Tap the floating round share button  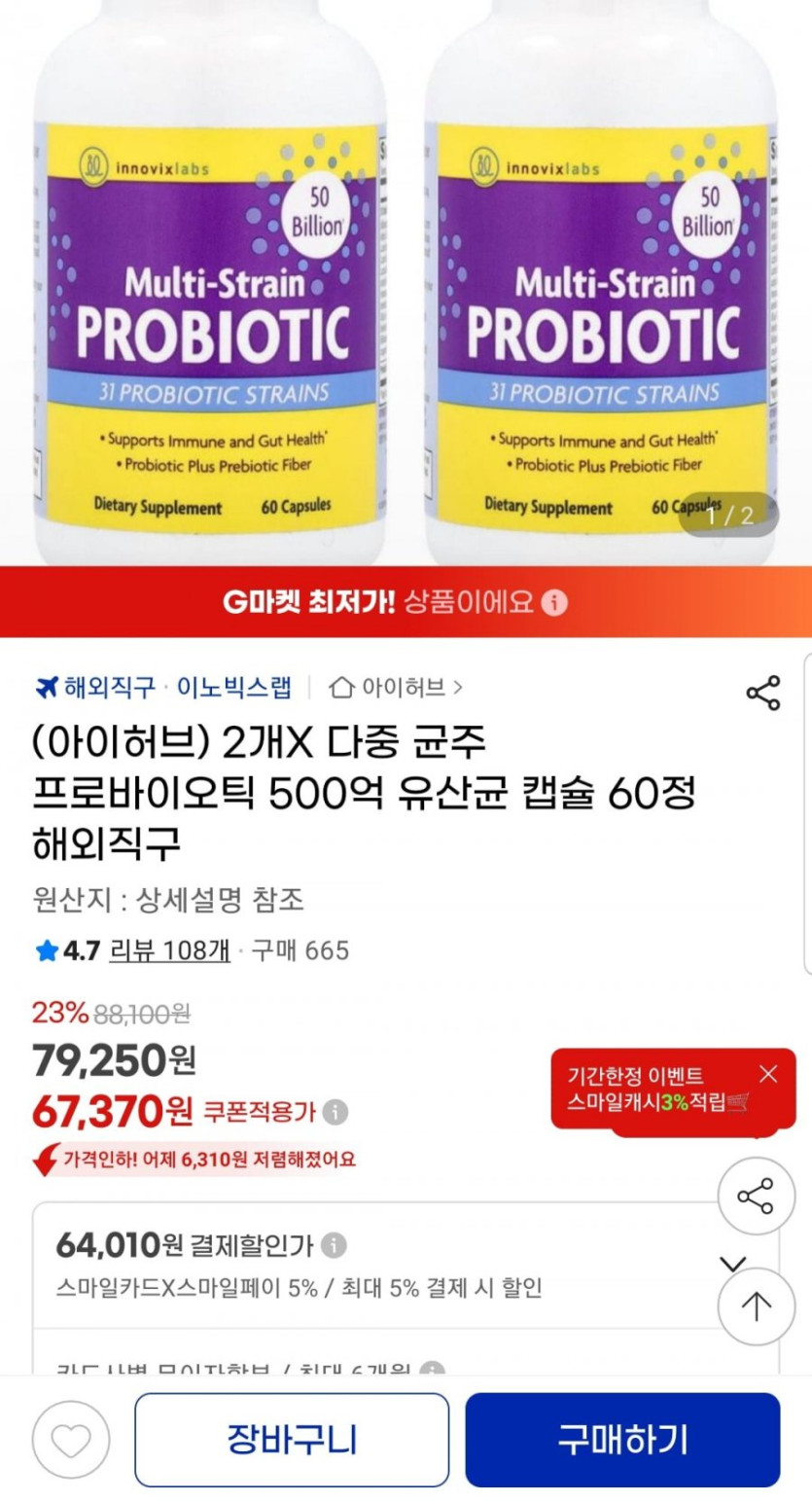(x=756, y=1196)
